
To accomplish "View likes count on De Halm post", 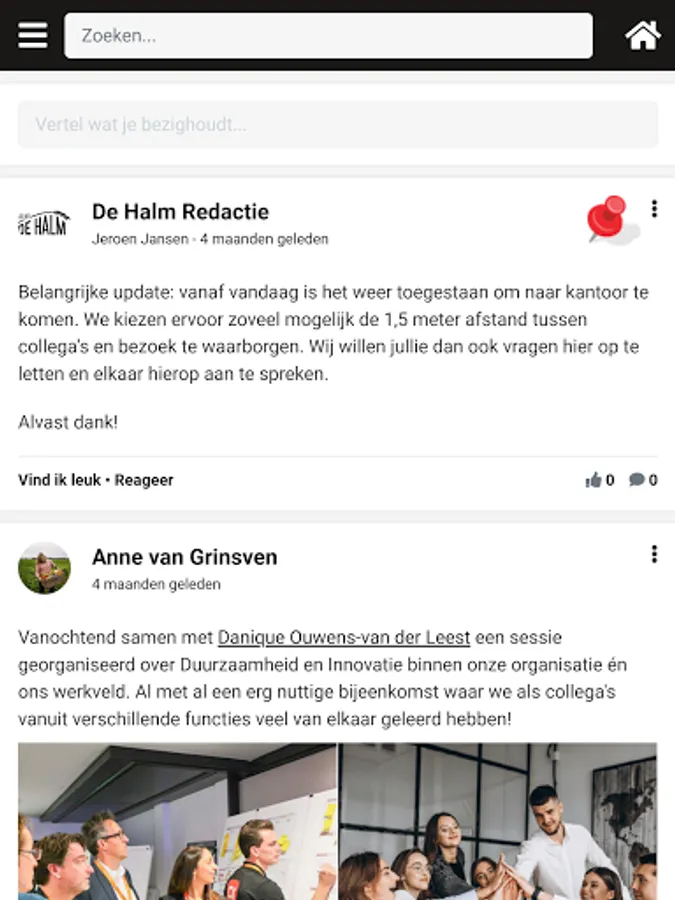I will coord(600,480).
